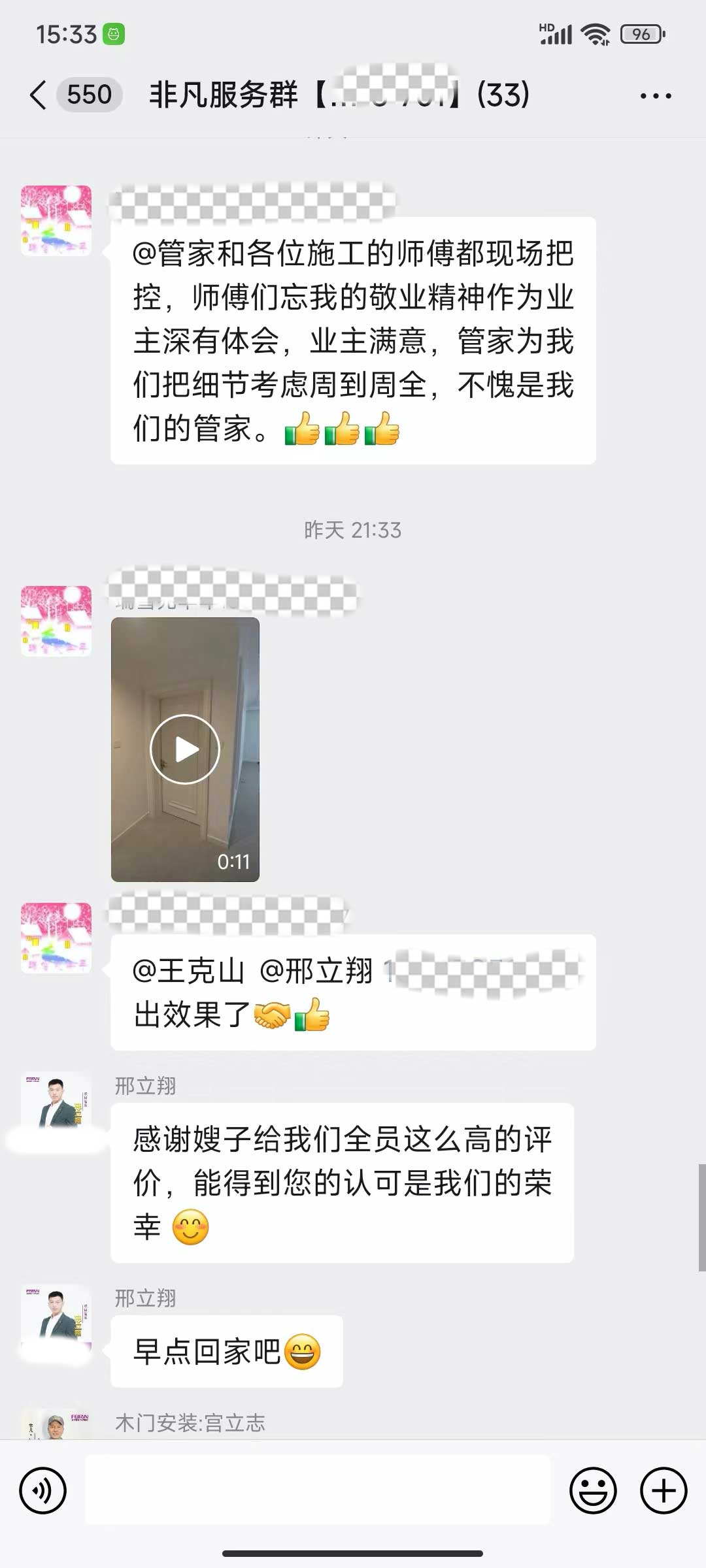The image size is (706, 1568).
Task: Open avatar of 木门安装:宫立志
Action: click(56, 1426)
